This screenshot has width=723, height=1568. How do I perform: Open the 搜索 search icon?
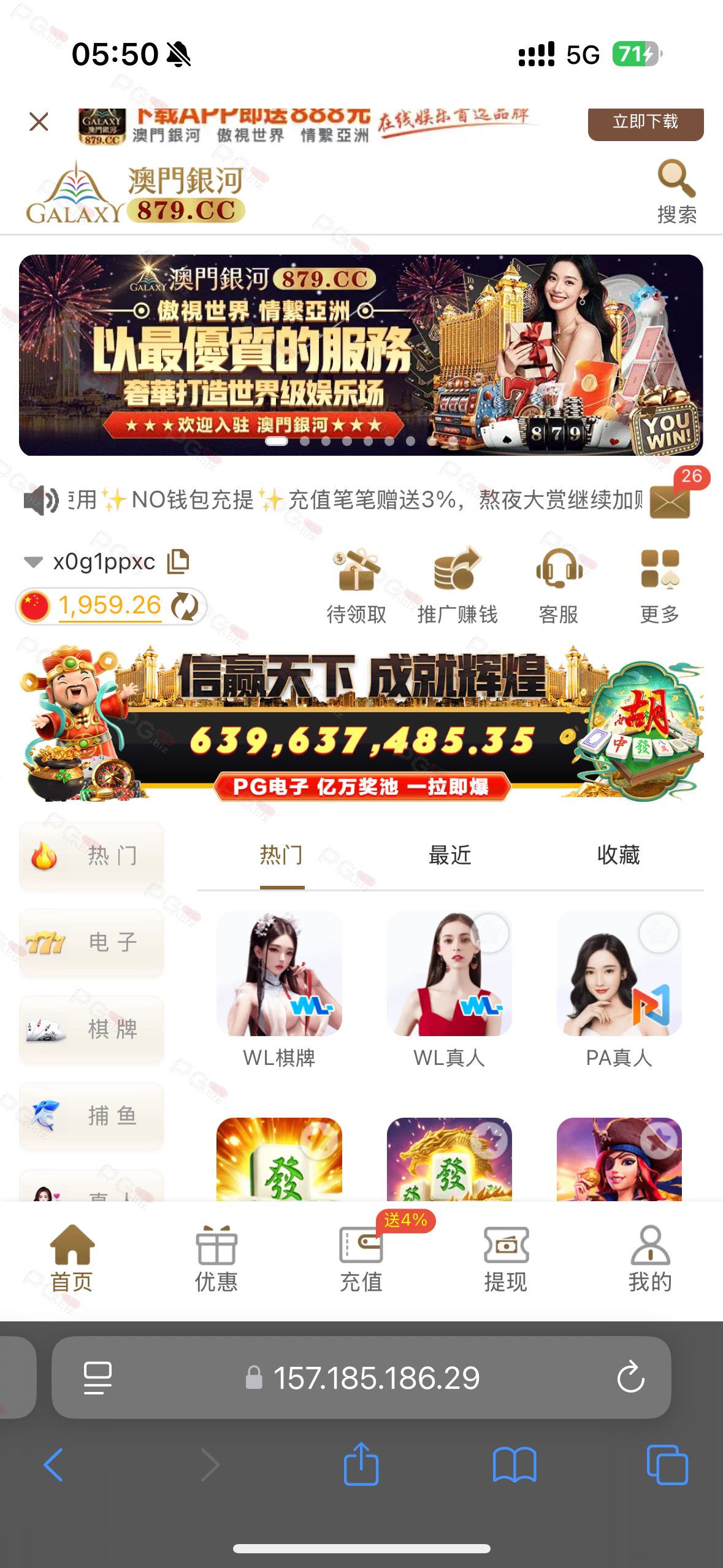pos(676,191)
